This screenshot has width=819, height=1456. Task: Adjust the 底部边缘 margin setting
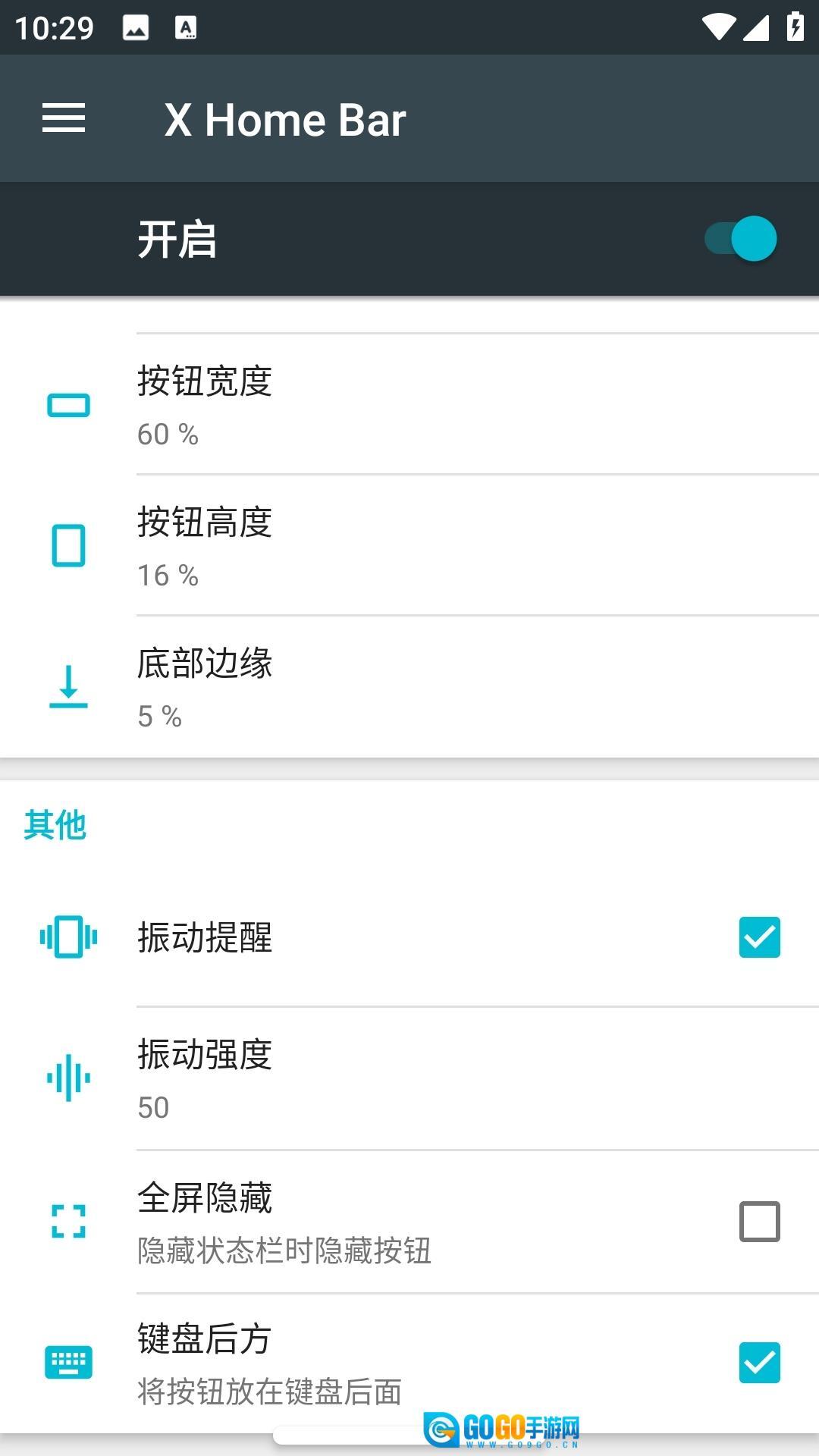click(x=409, y=687)
